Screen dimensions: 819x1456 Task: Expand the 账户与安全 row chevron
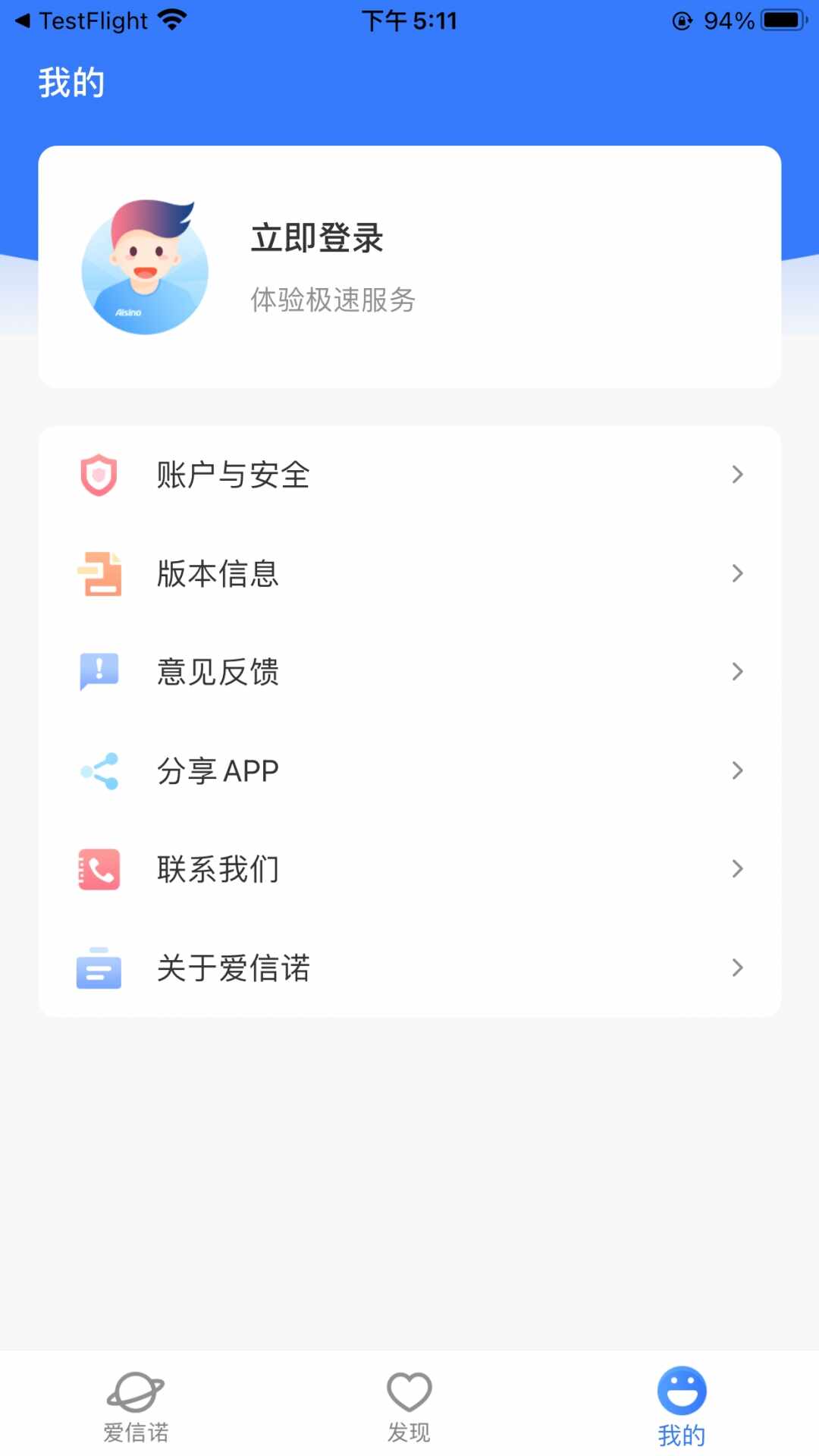738,475
